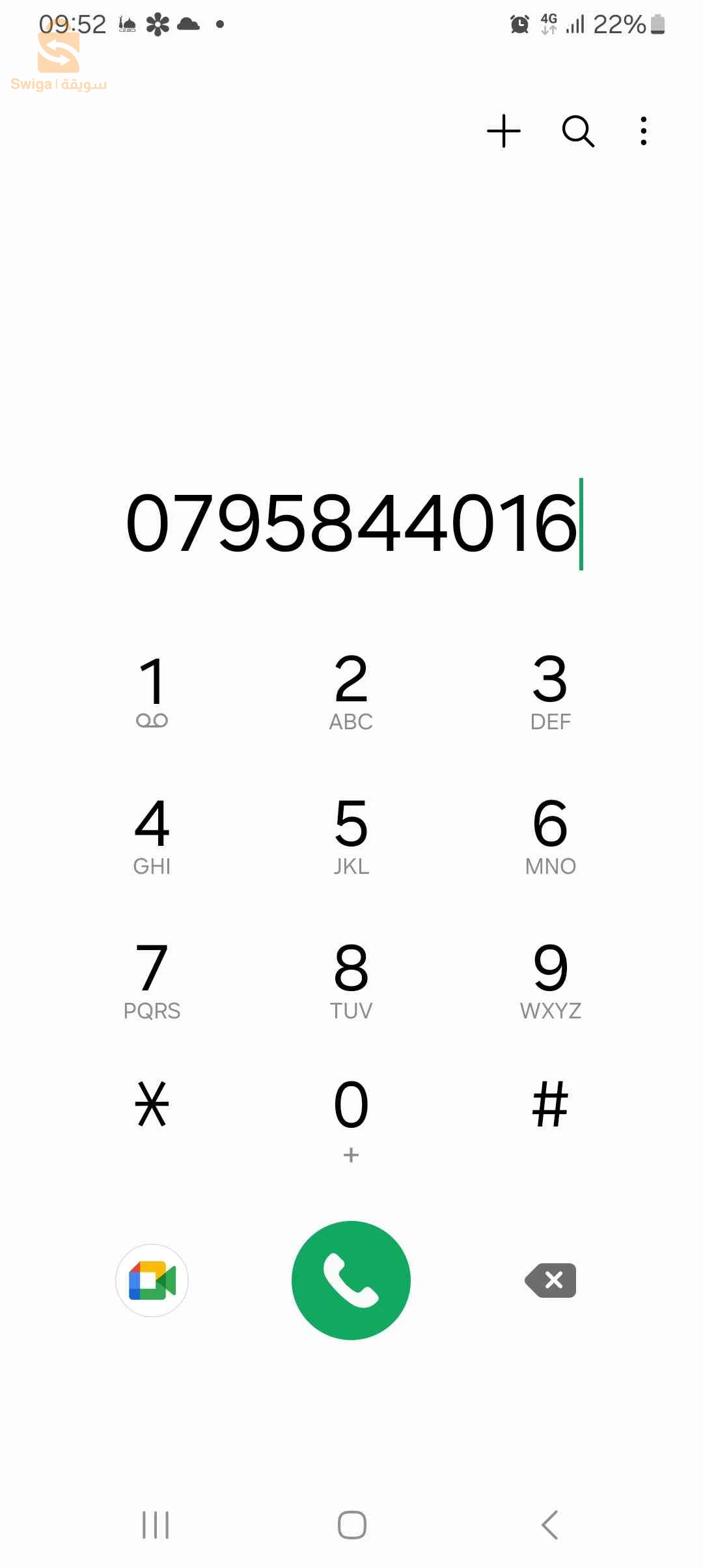This screenshot has height=1568, width=703.
Task: Tap the 3 DEF key
Action: tap(550, 692)
